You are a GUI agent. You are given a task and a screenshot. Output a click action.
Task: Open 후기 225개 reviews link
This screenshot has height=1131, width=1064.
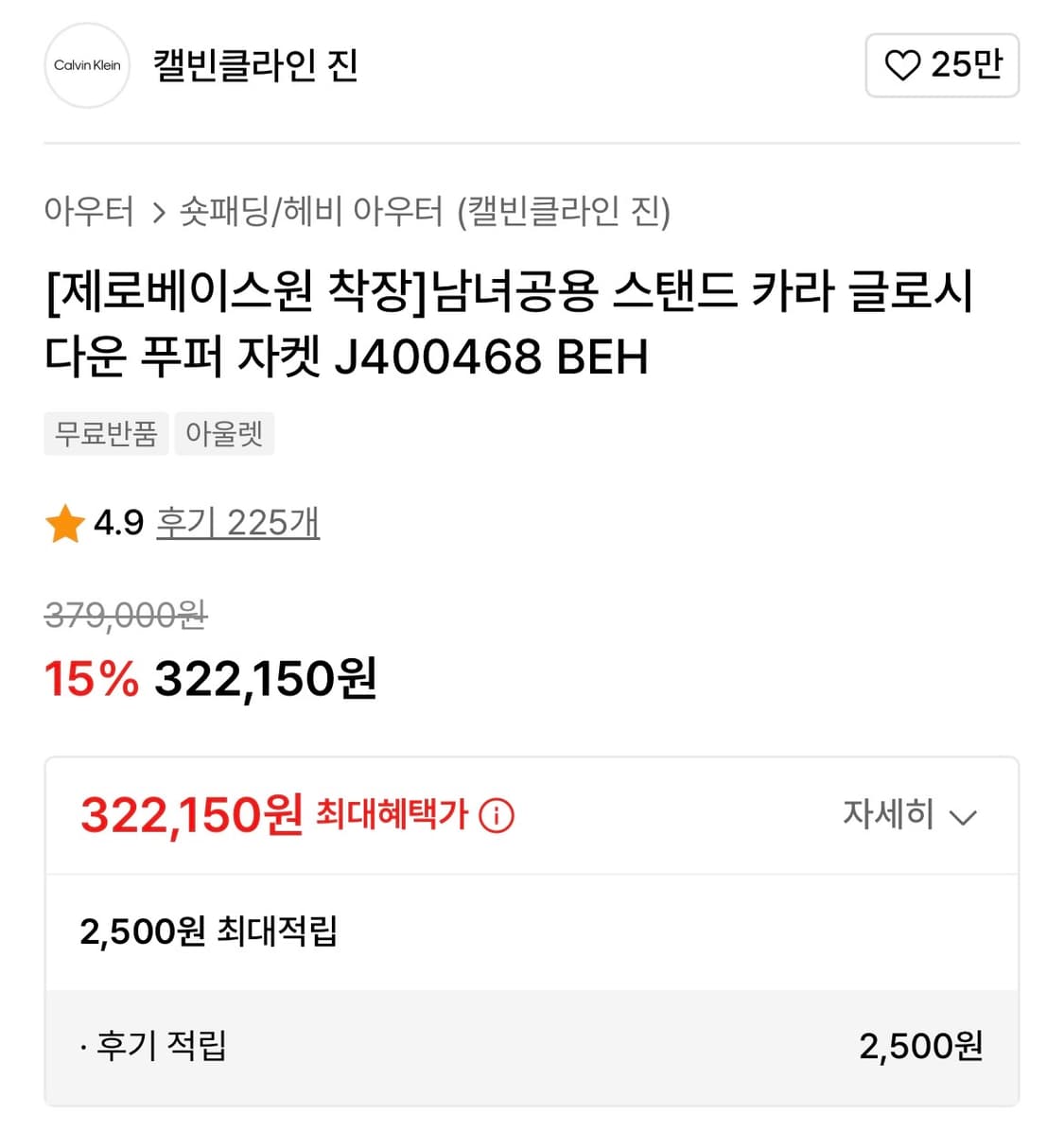click(238, 522)
